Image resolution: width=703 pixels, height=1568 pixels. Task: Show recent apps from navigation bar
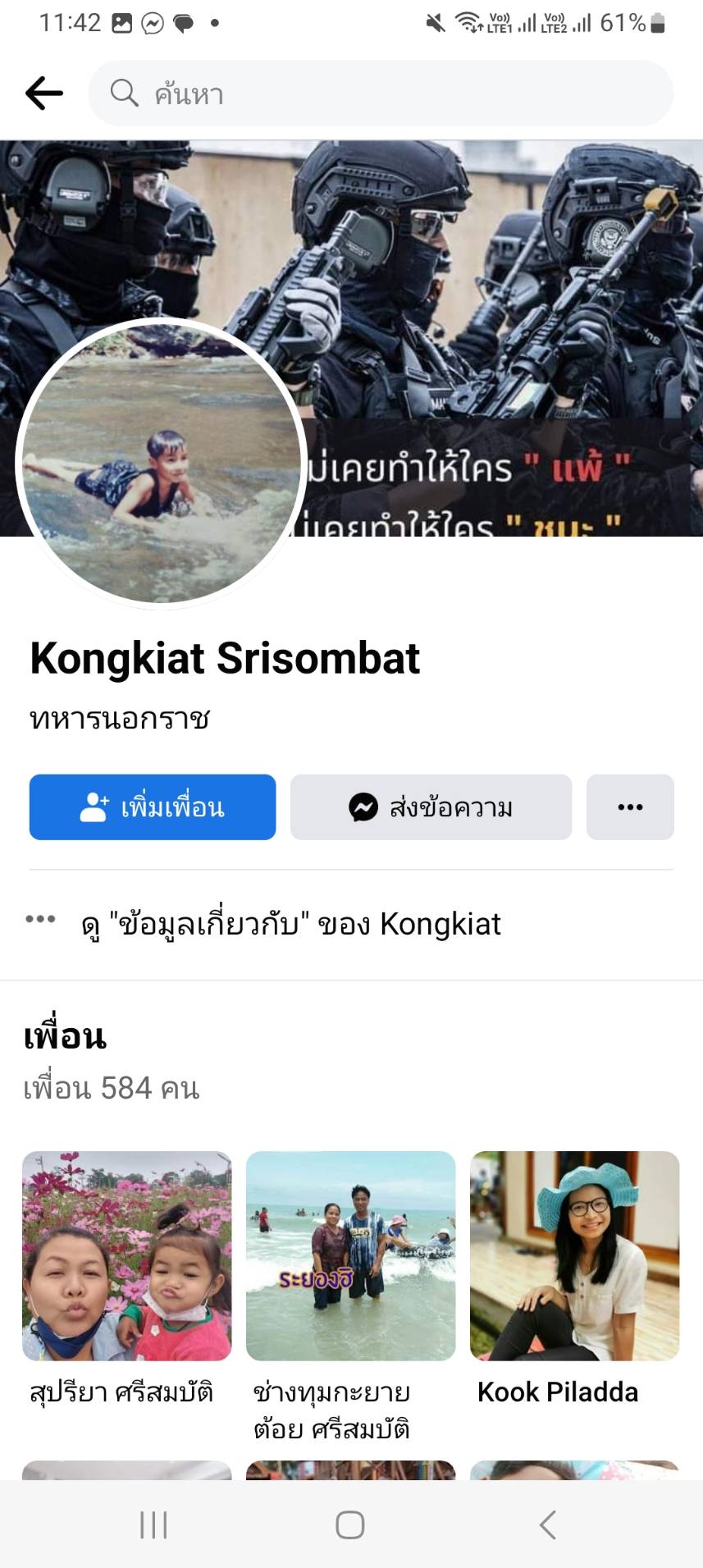[x=153, y=1525]
